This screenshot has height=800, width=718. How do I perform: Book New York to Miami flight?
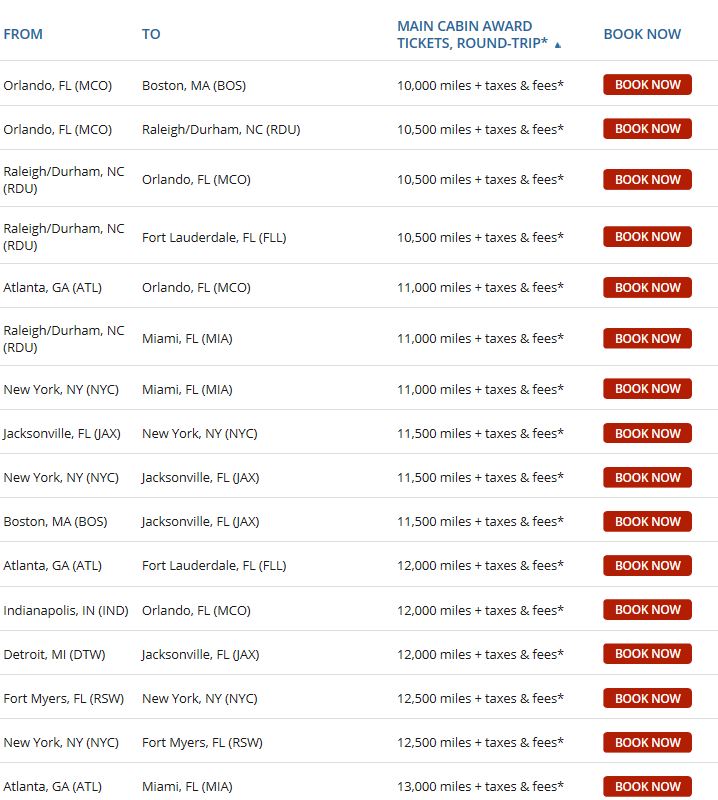pyautogui.click(x=647, y=389)
